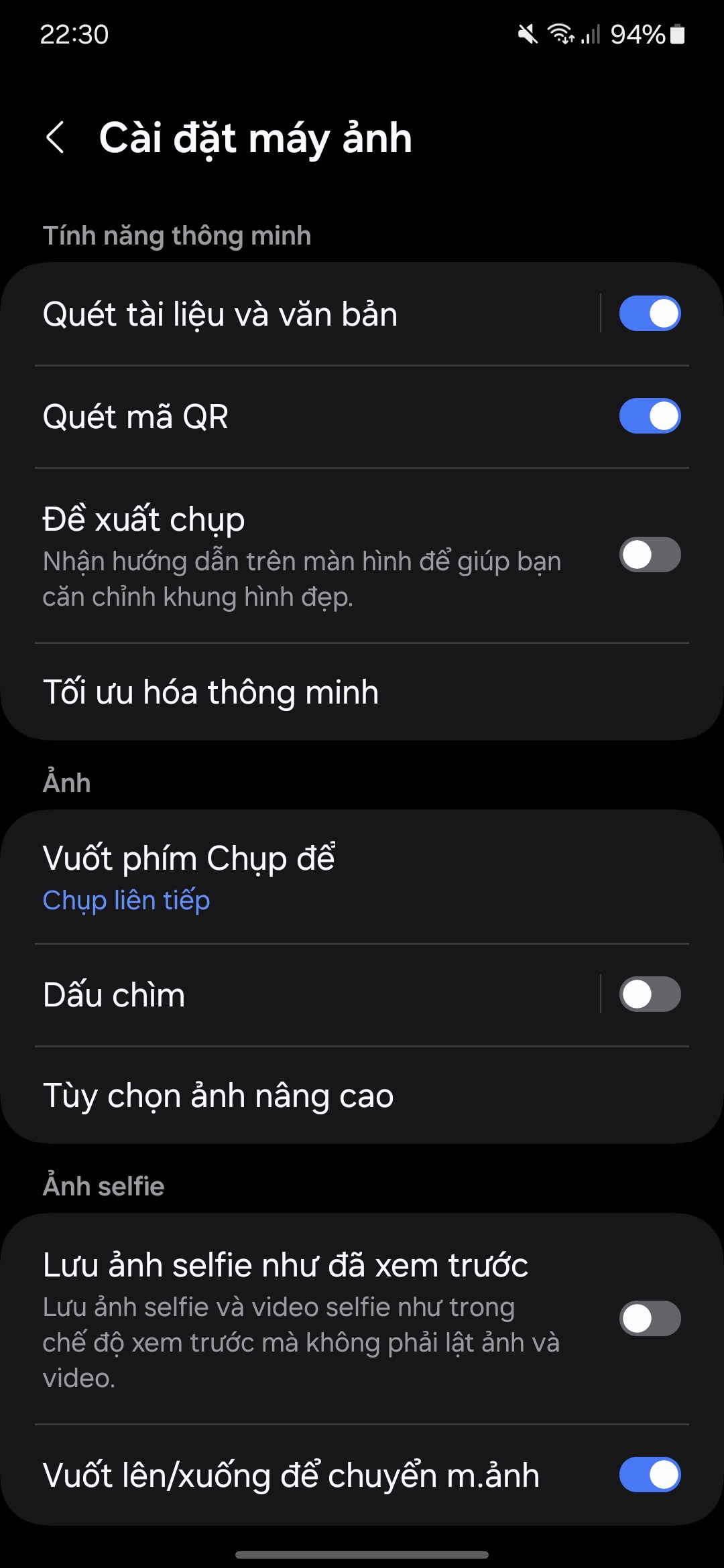The width and height of the screenshot is (724, 1568).
Task: Enable Lưu ảnh selfie như đã xem trước
Action: (650, 1318)
